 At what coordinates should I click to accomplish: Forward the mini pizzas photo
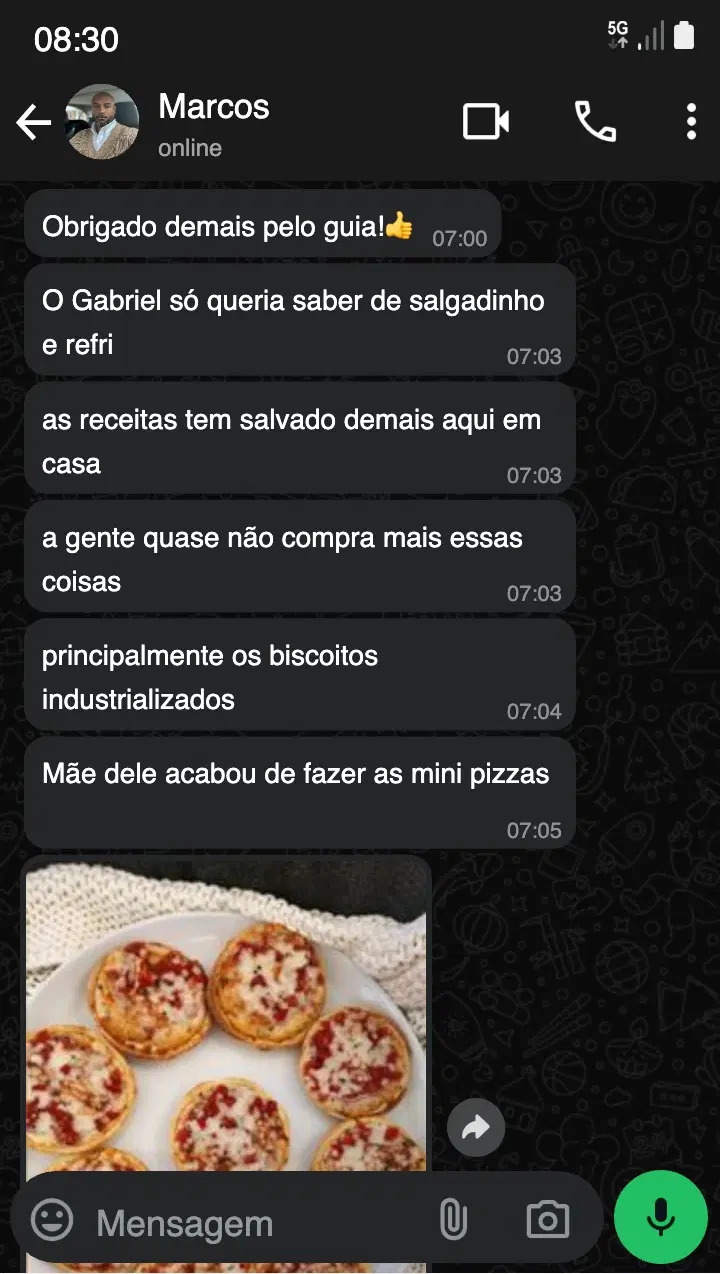pyautogui.click(x=476, y=1128)
